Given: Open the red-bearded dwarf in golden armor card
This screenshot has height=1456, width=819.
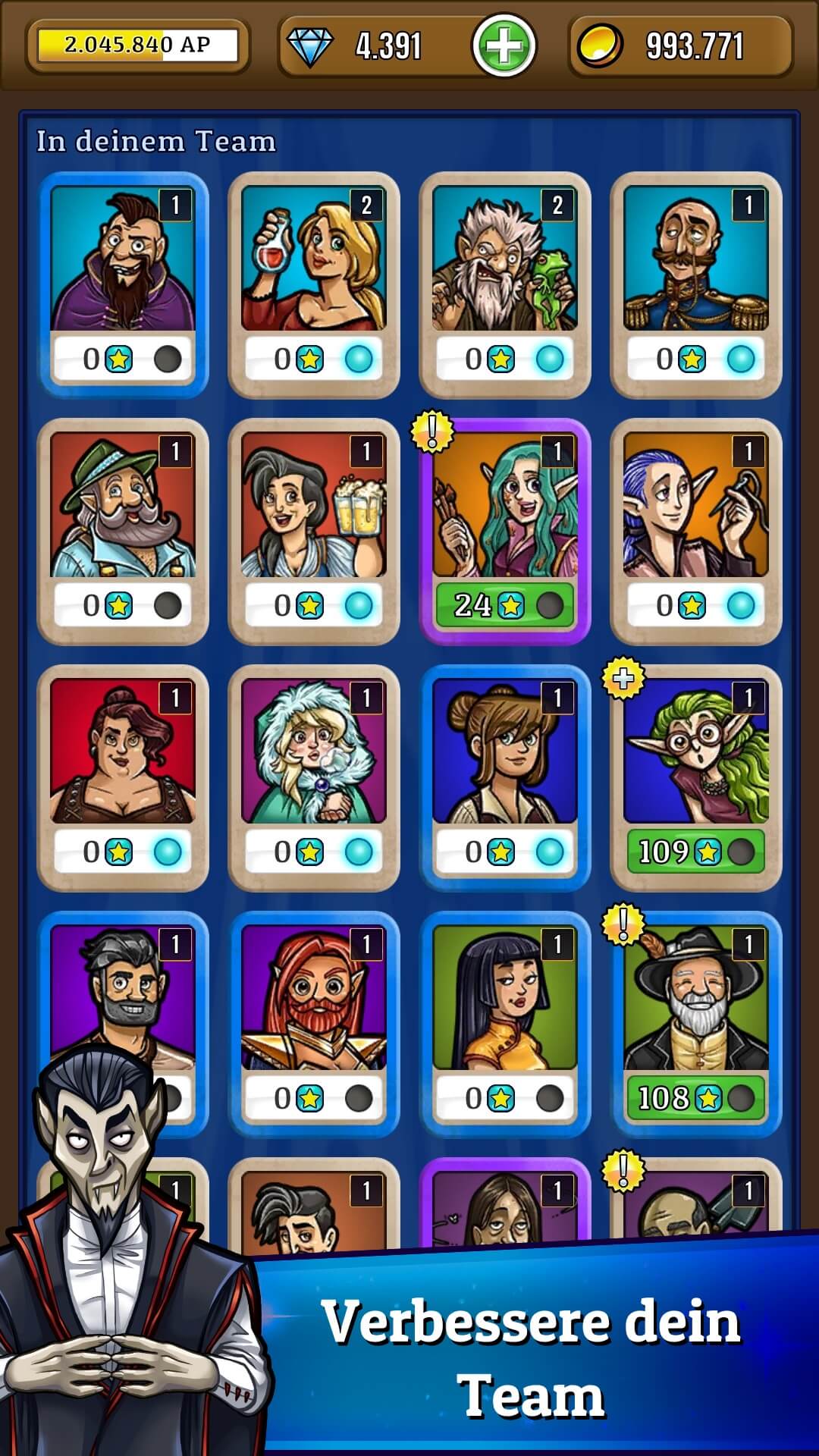Looking at the screenshot, I should pyautogui.click(x=314, y=1025).
